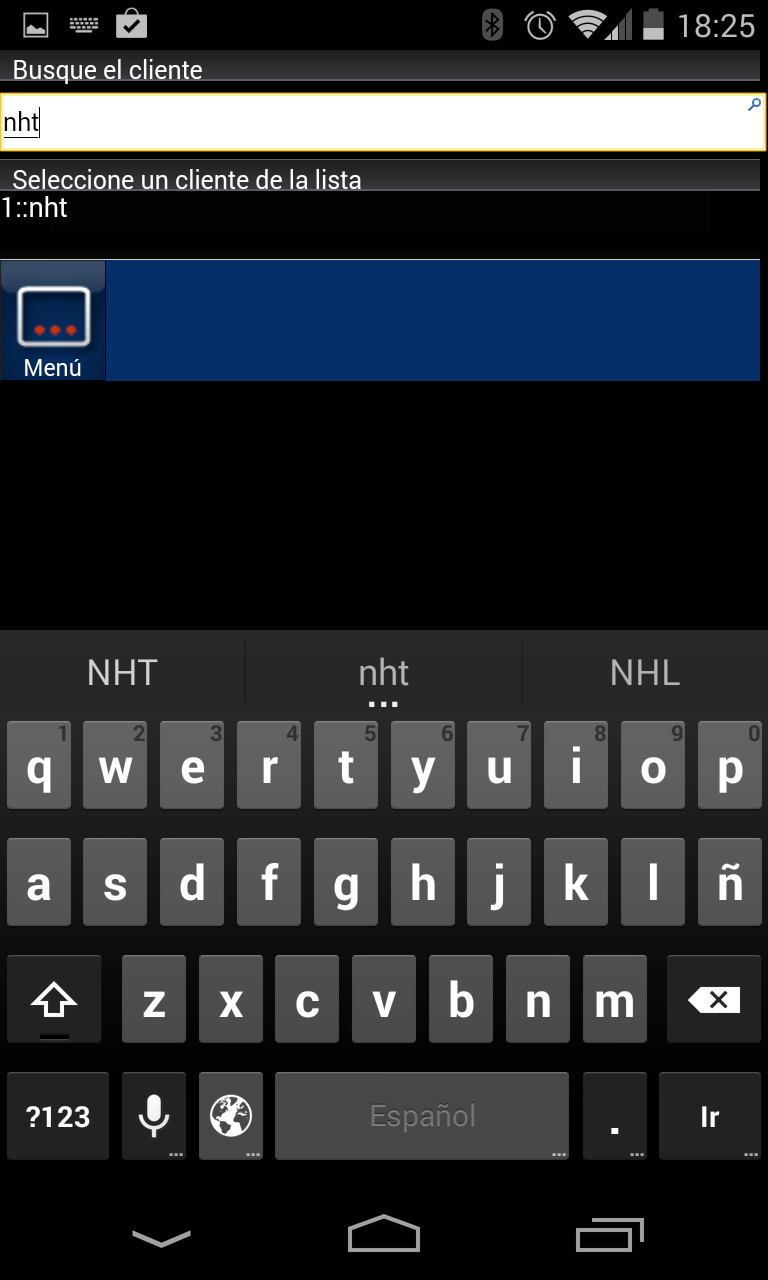Go to the home screen

tap(384, 1234)
